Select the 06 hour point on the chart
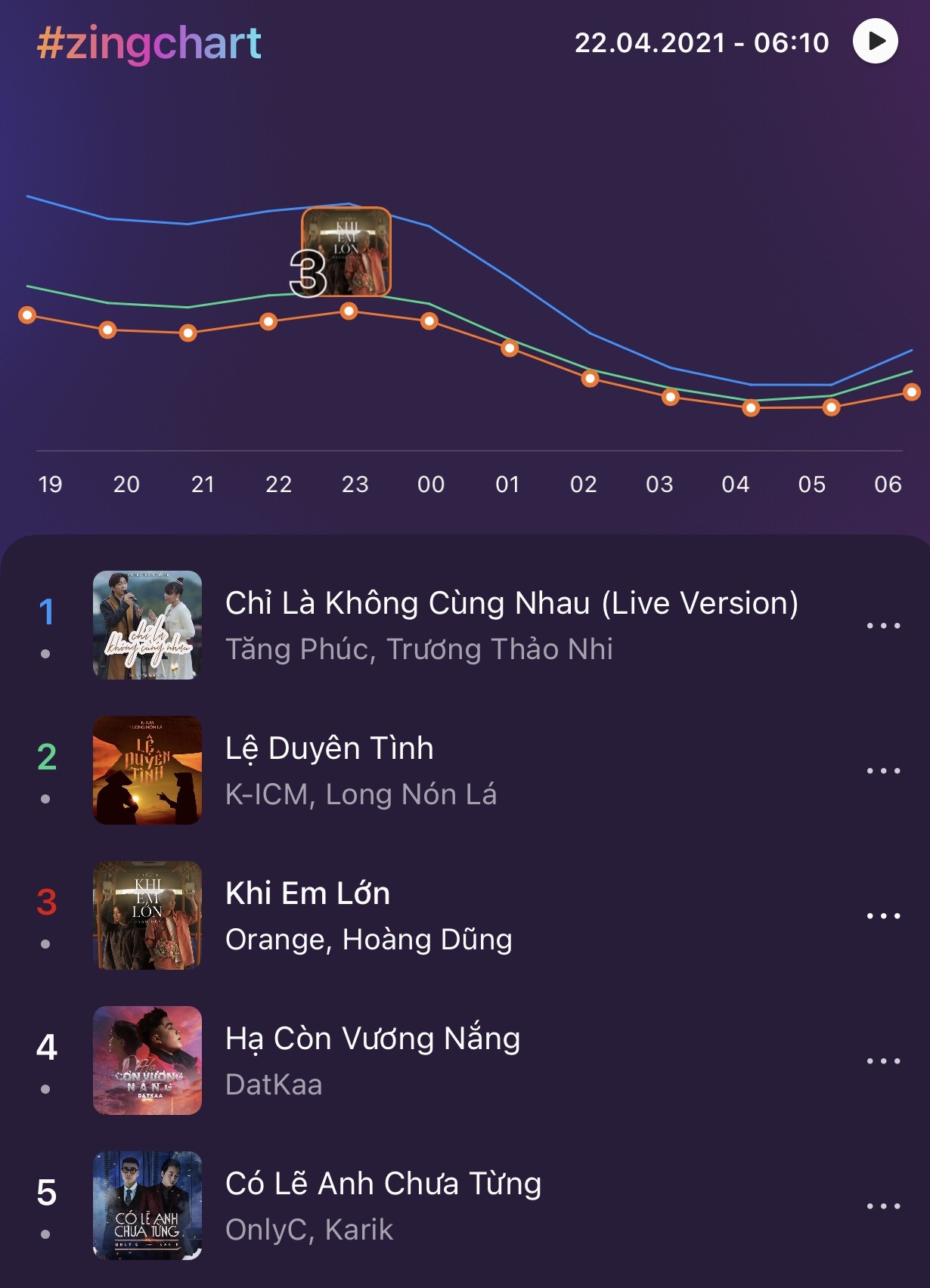930x1288 pixels. [x=911, y=392]
